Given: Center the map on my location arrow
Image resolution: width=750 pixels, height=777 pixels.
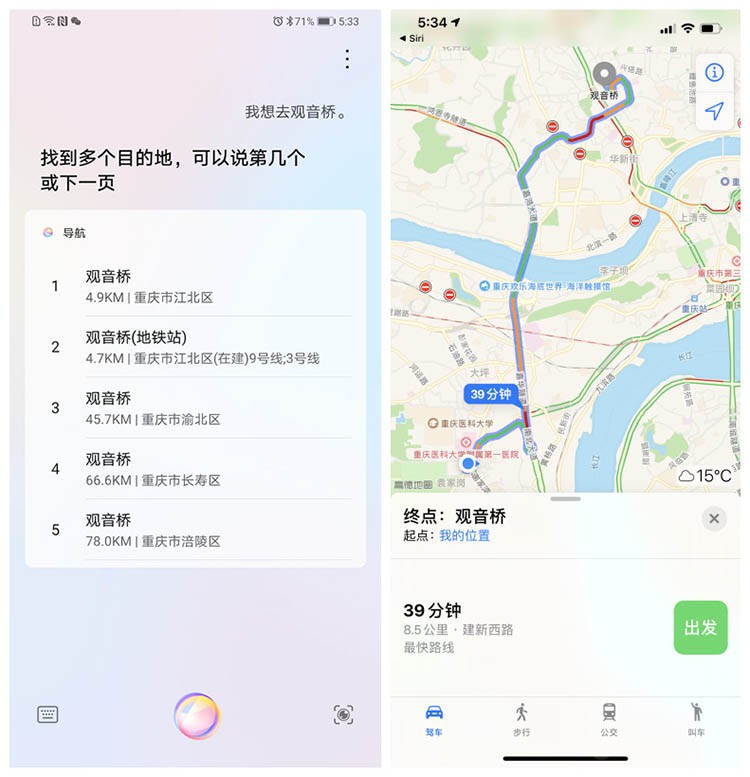Looking at the screenshot, I should point(714,111).
